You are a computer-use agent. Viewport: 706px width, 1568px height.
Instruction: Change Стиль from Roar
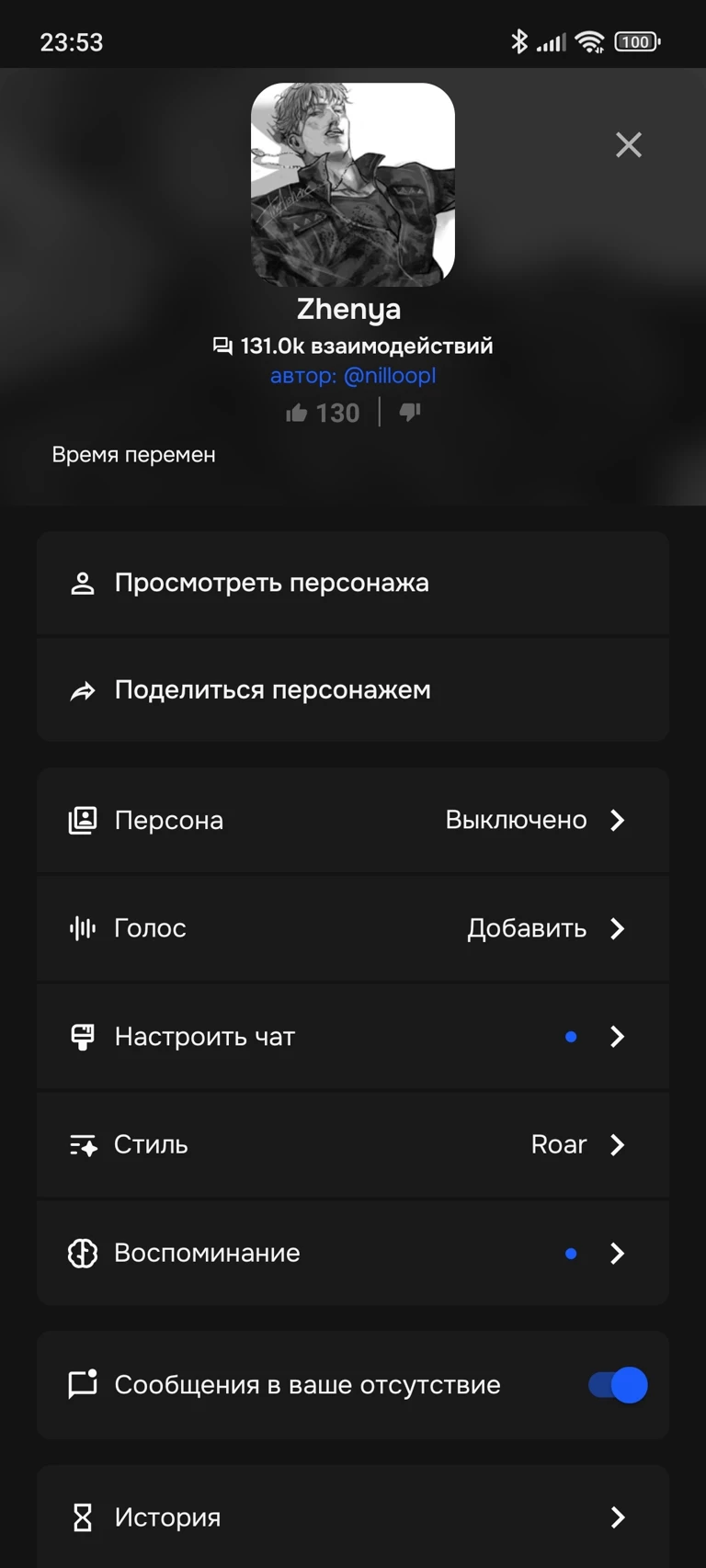coord(353,1144)
